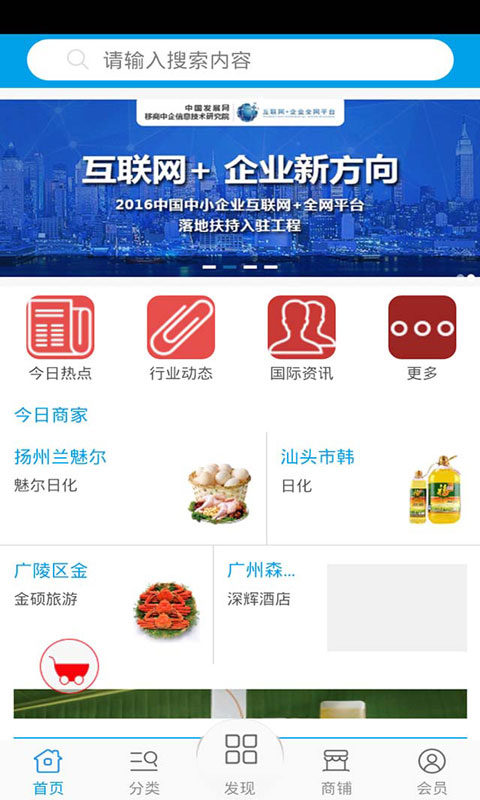This screenshot has width=480, height=800.
Task: Open the 扬州兰魅尔 merchant card
Action: [133, 488]
